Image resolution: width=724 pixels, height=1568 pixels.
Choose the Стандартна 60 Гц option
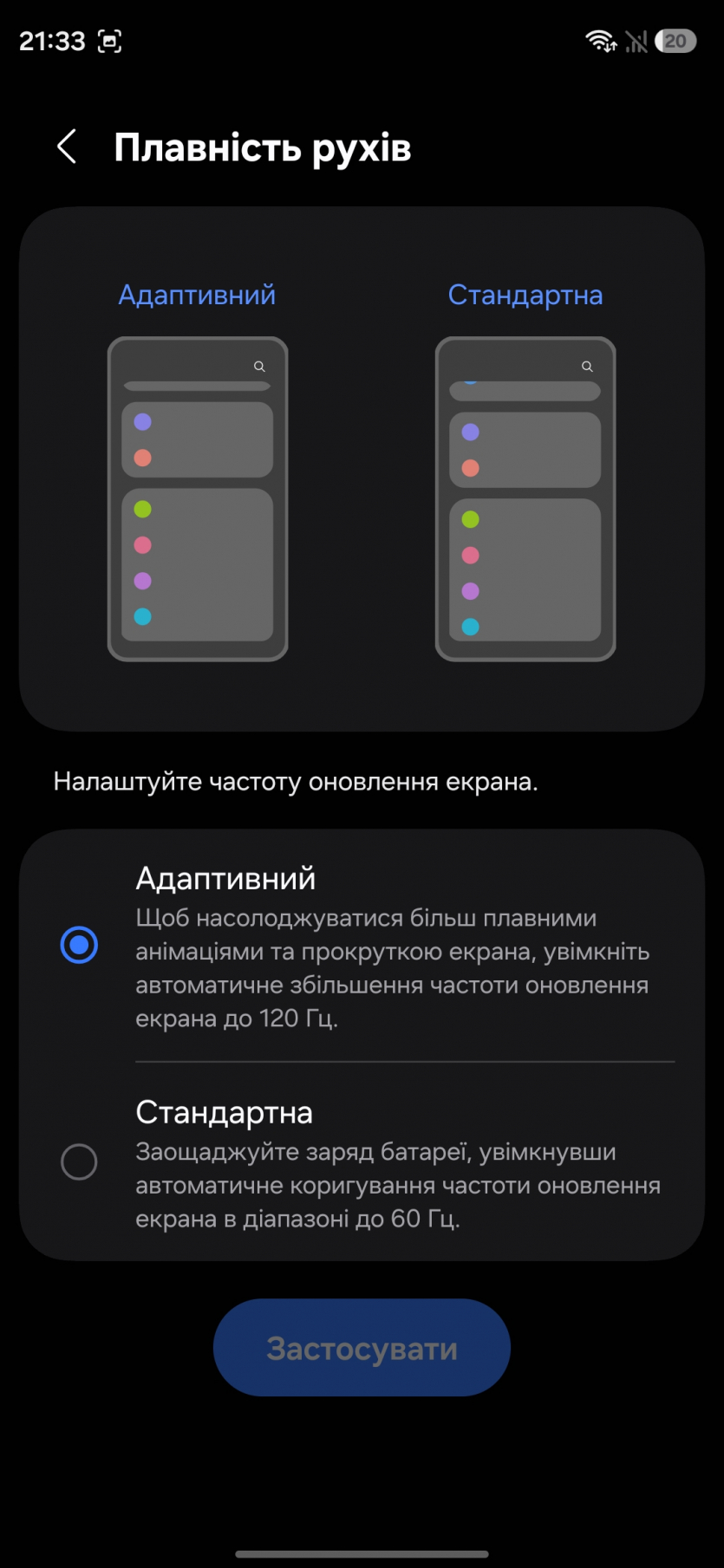click(79, 1161)
